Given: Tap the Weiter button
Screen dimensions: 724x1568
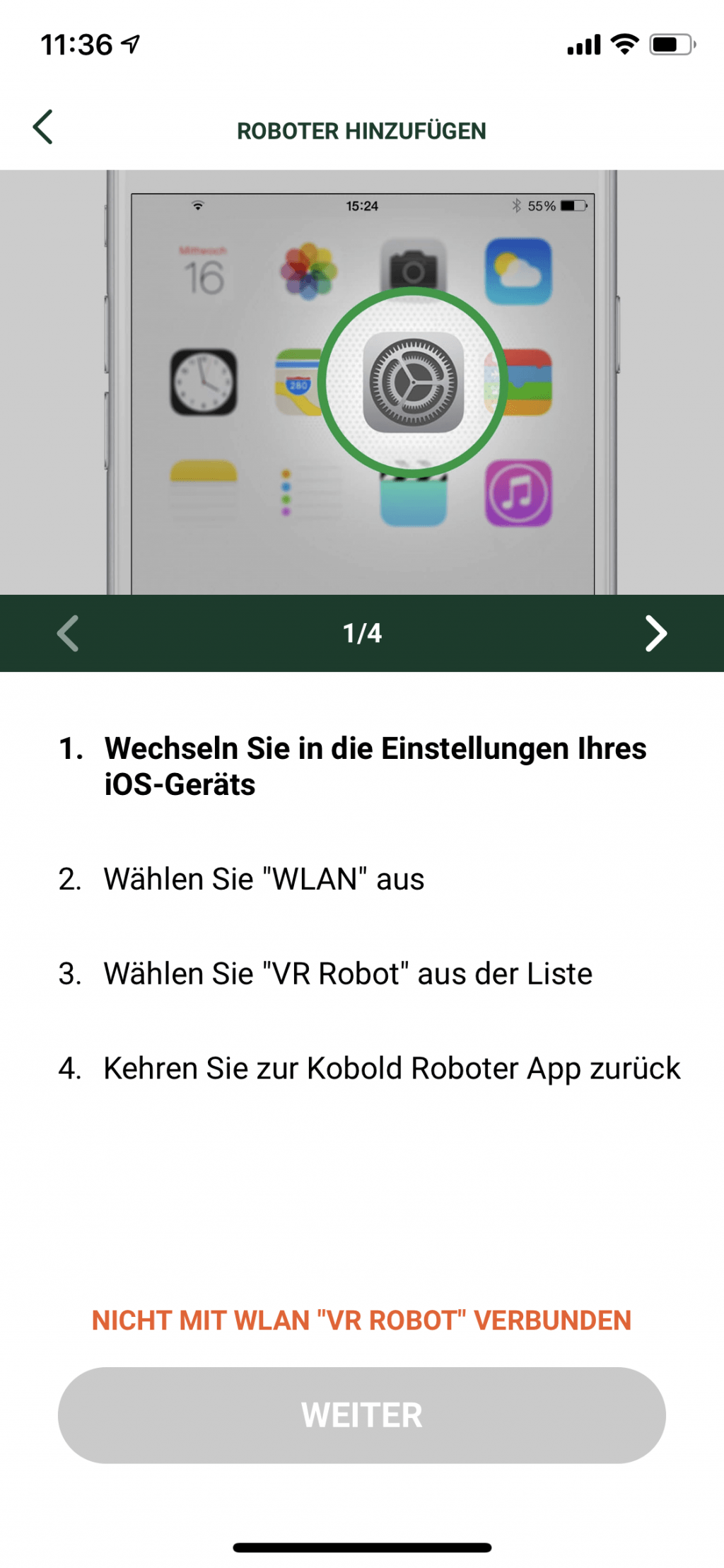Looking at the screenshot, I should [361, 1415].
